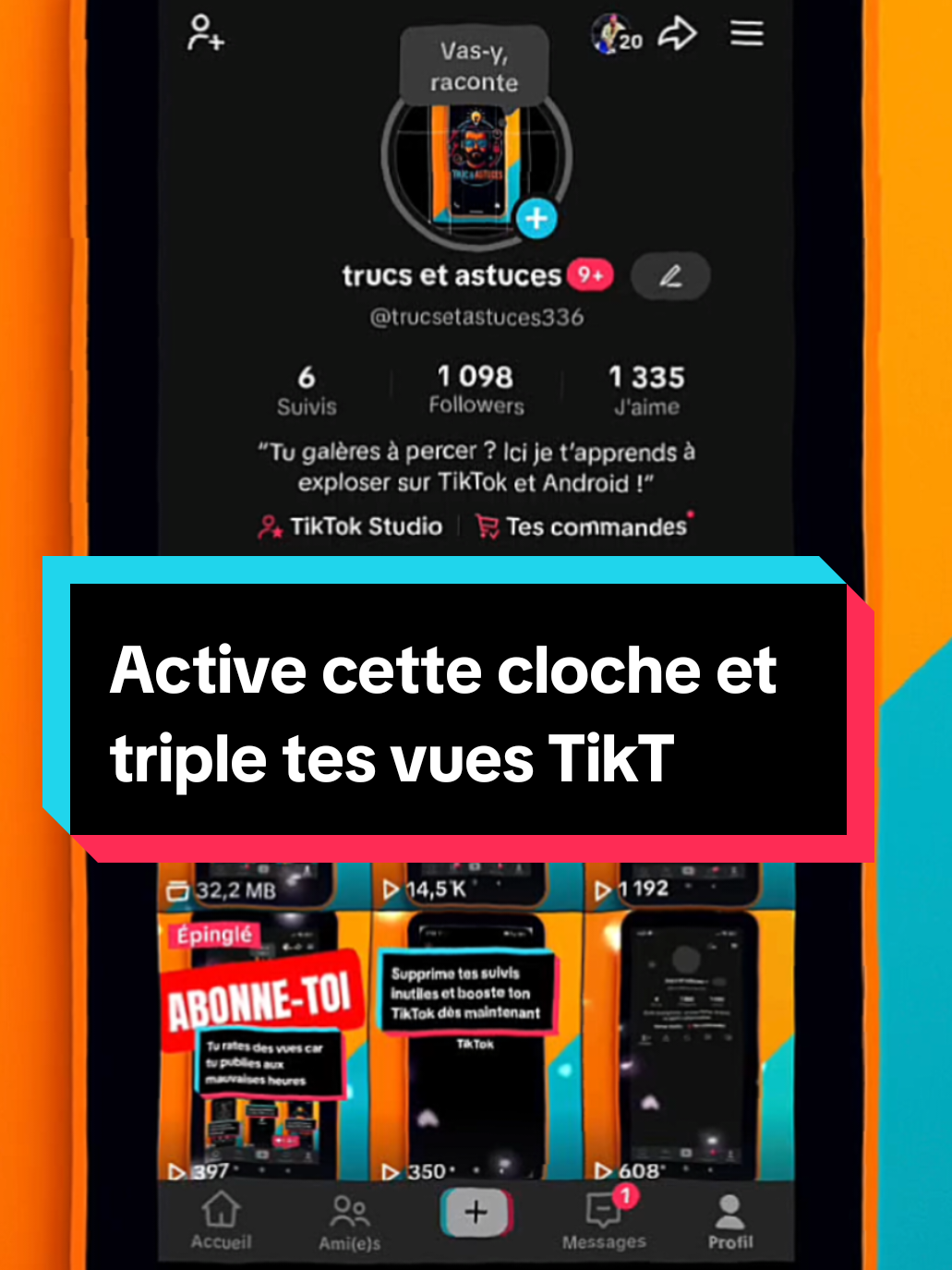Tap the Vas-y raconte story bubble
The image size is (952, 1270).
(x=475, y=65)
